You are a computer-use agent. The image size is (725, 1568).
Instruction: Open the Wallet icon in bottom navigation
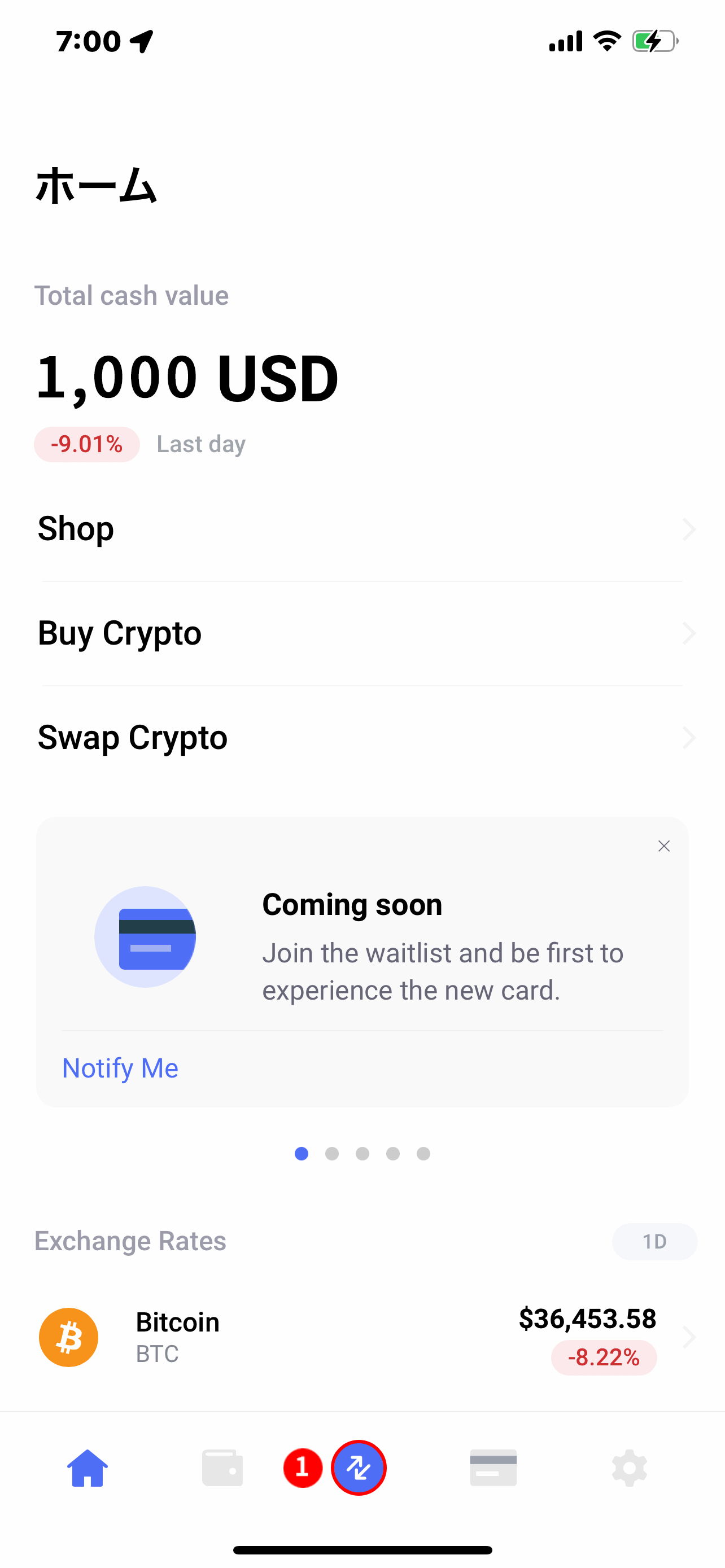point(221,1468)
